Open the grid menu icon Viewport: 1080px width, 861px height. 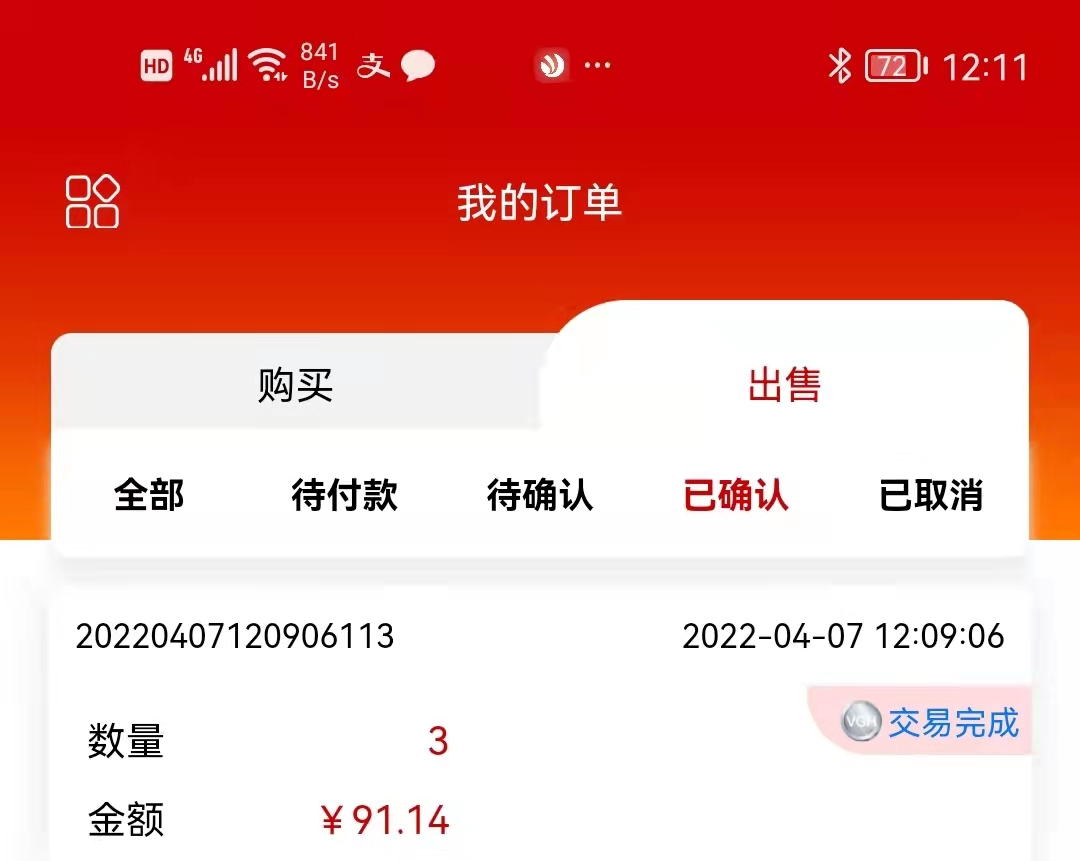[93, 202]
